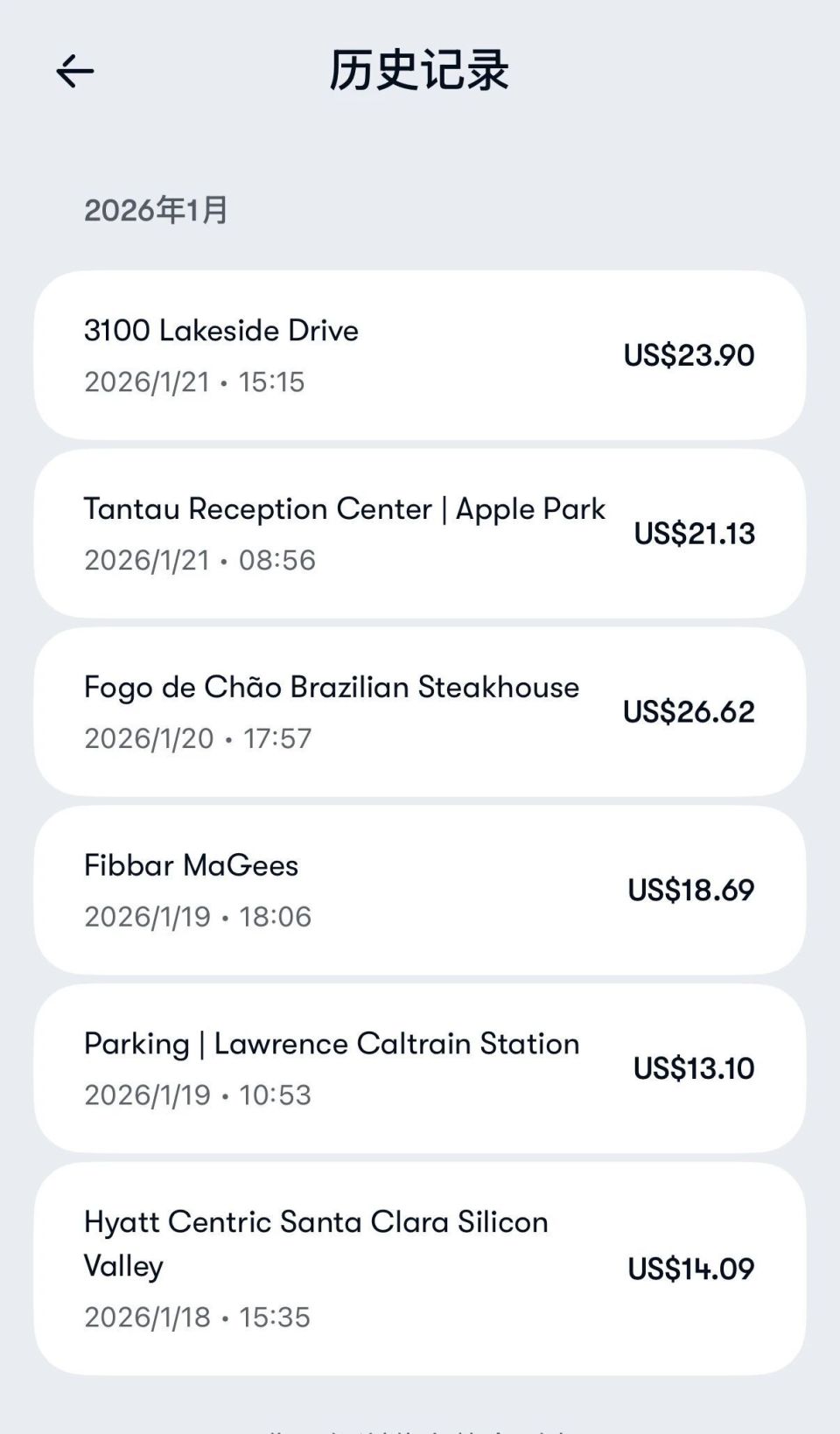The height and width of the screenshot is (1434, 840).
Task: Go back using the arrow icon
Action: [x=75, y=71]
